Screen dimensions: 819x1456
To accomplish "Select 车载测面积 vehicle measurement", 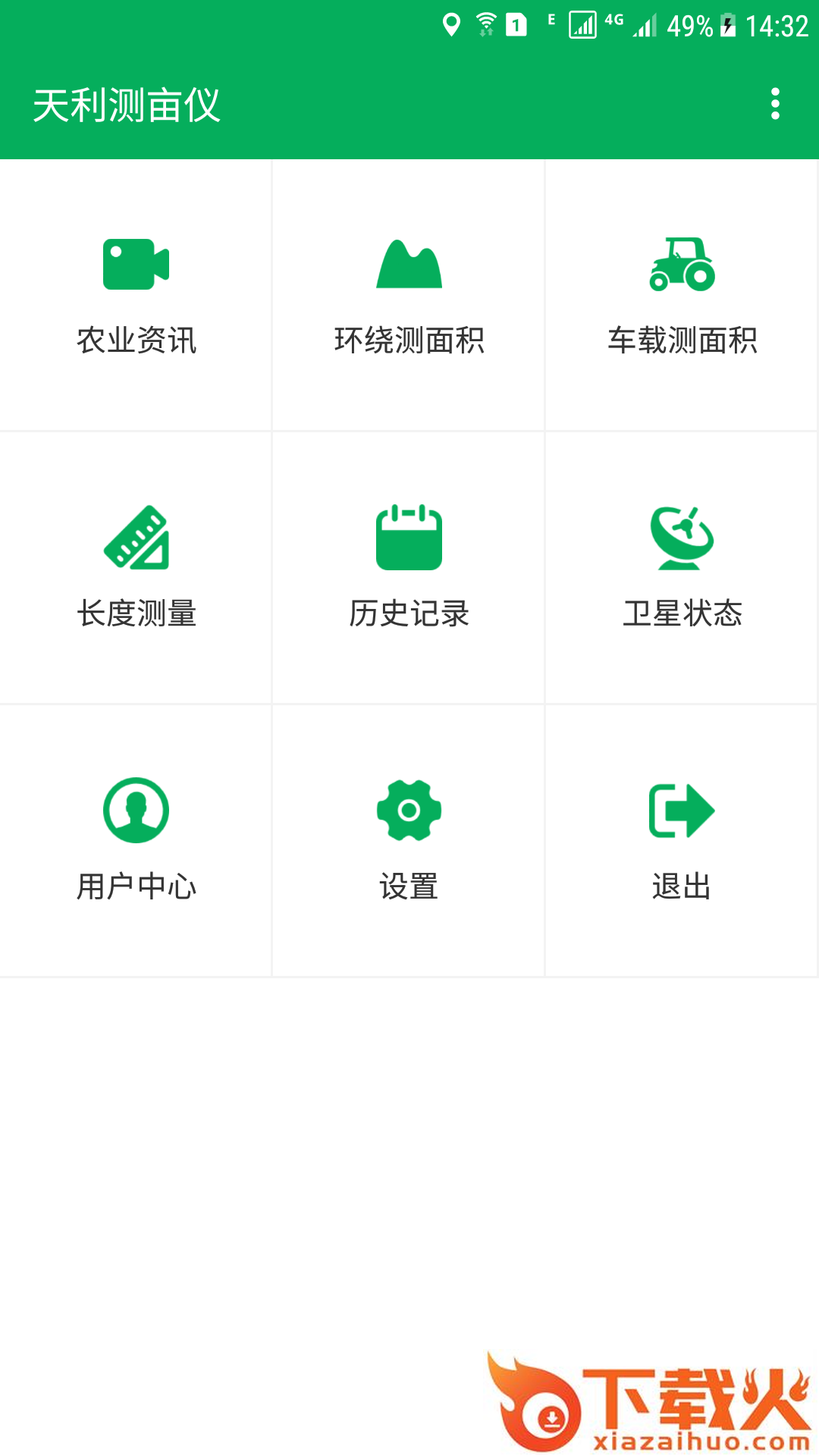I will (x=682, y=296).
